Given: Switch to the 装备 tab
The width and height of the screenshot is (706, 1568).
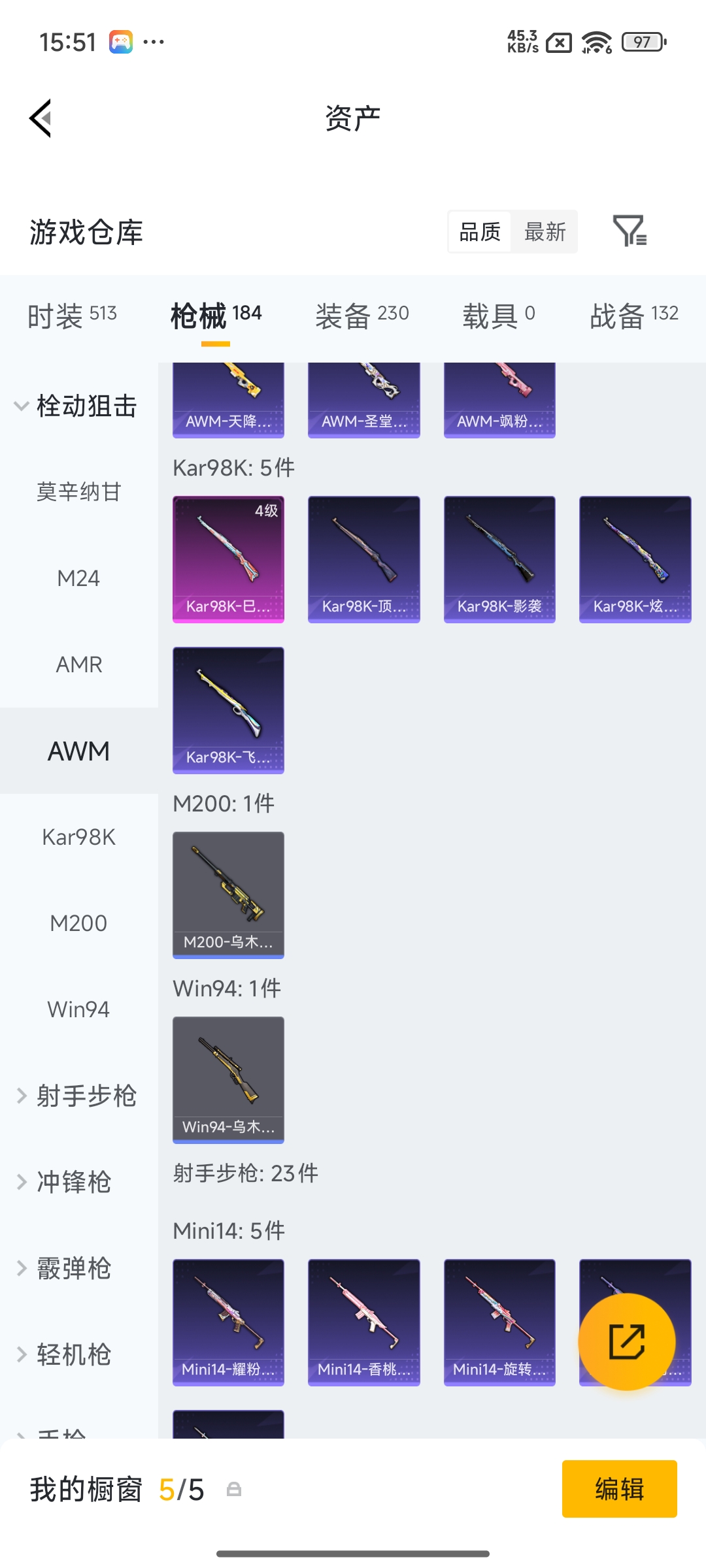Looking at the screenshot, I should 361,316.
